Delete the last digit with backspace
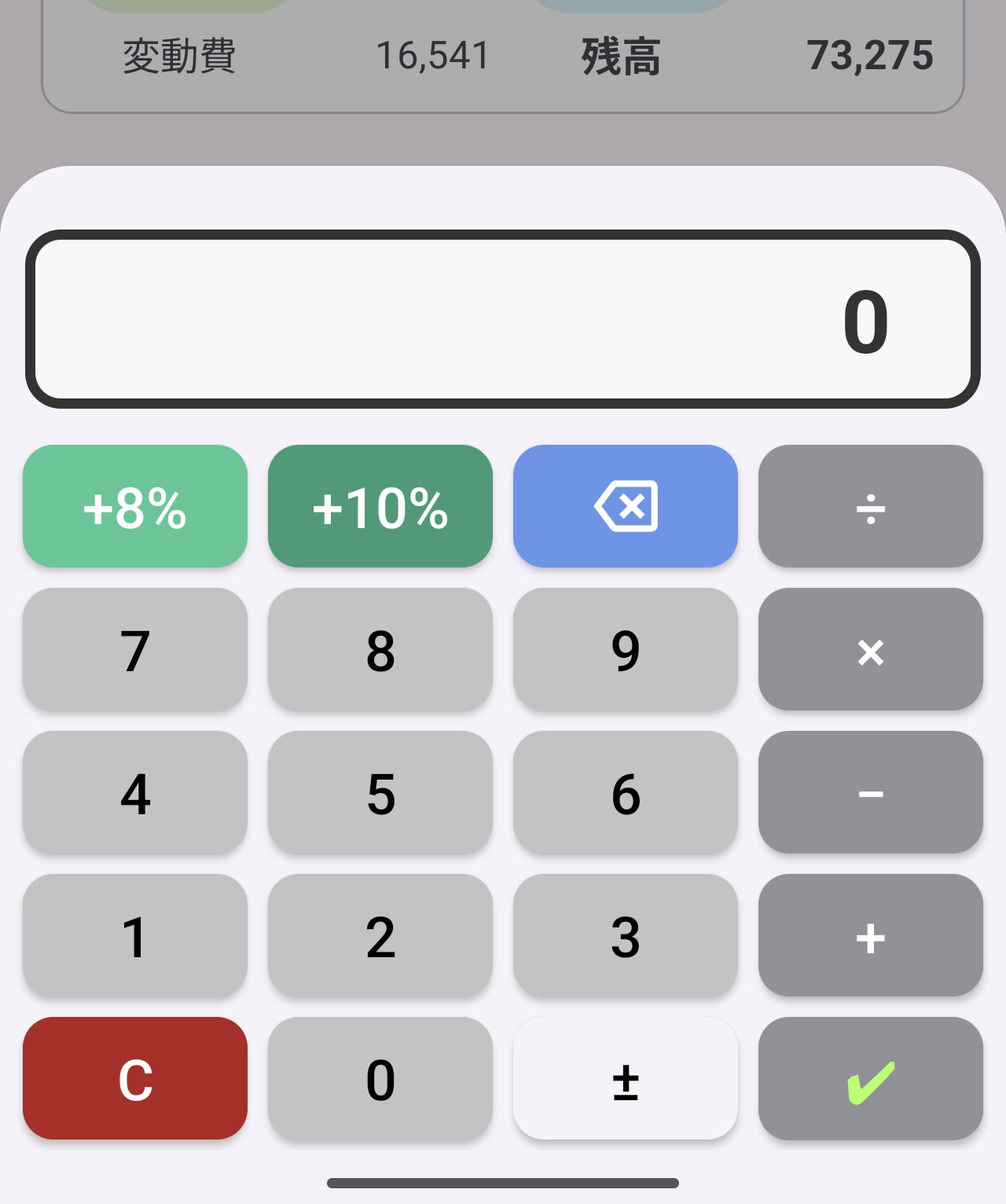Screen dimensions: 1006x1204 626,506
